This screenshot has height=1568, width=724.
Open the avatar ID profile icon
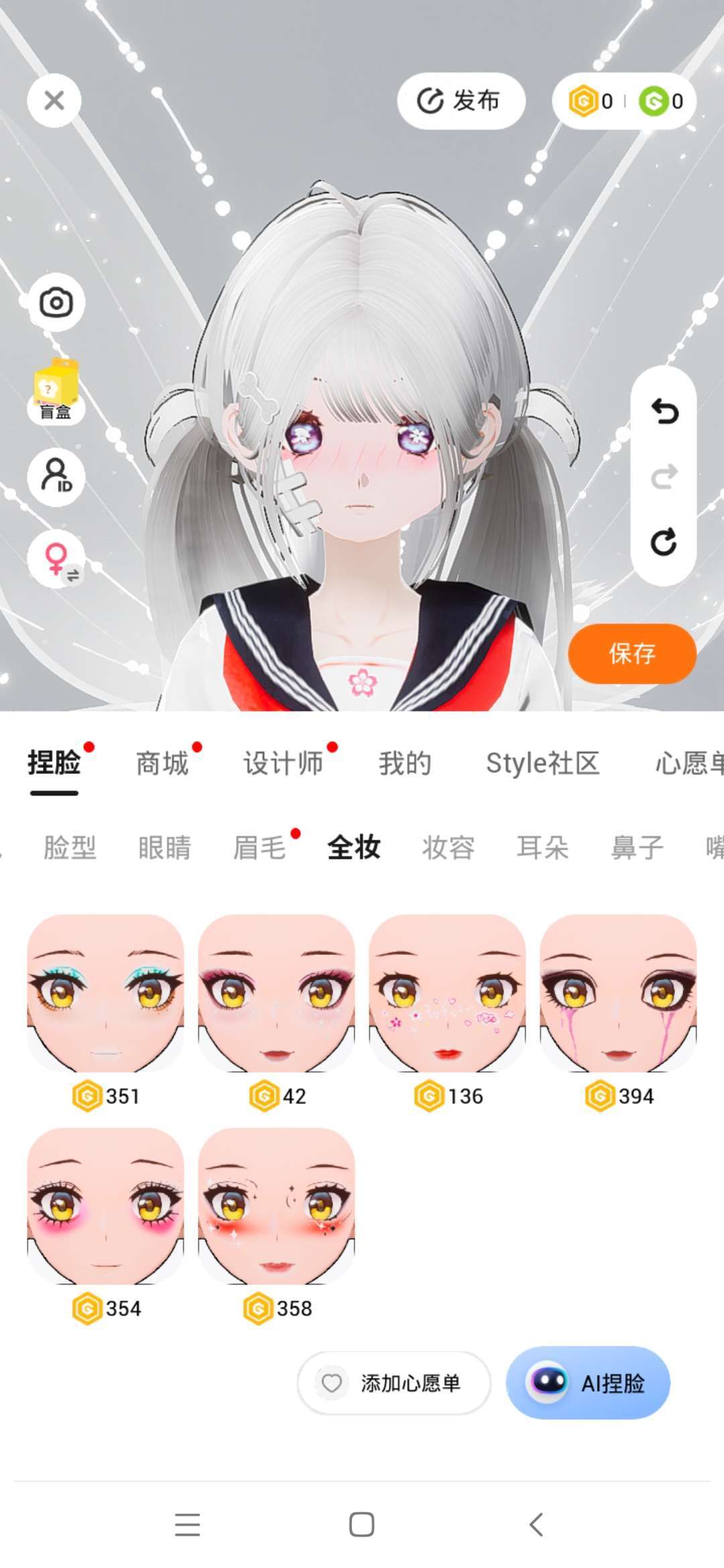tap(56, 476)
